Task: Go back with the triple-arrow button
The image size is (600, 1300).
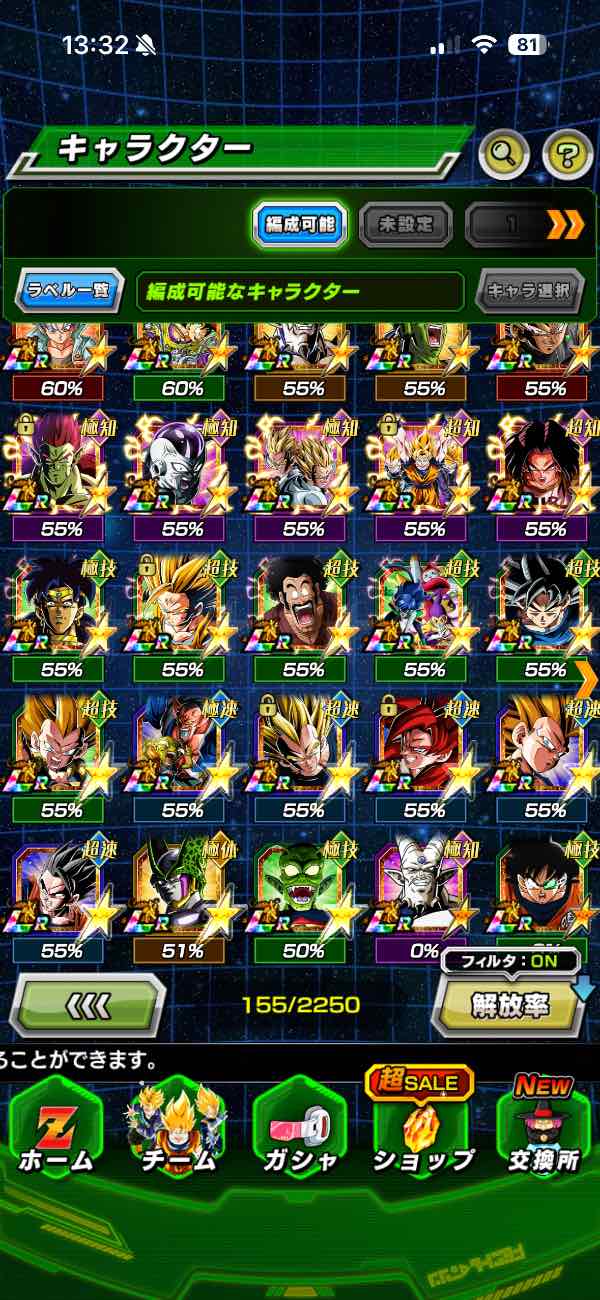Action: (88, 1004)
